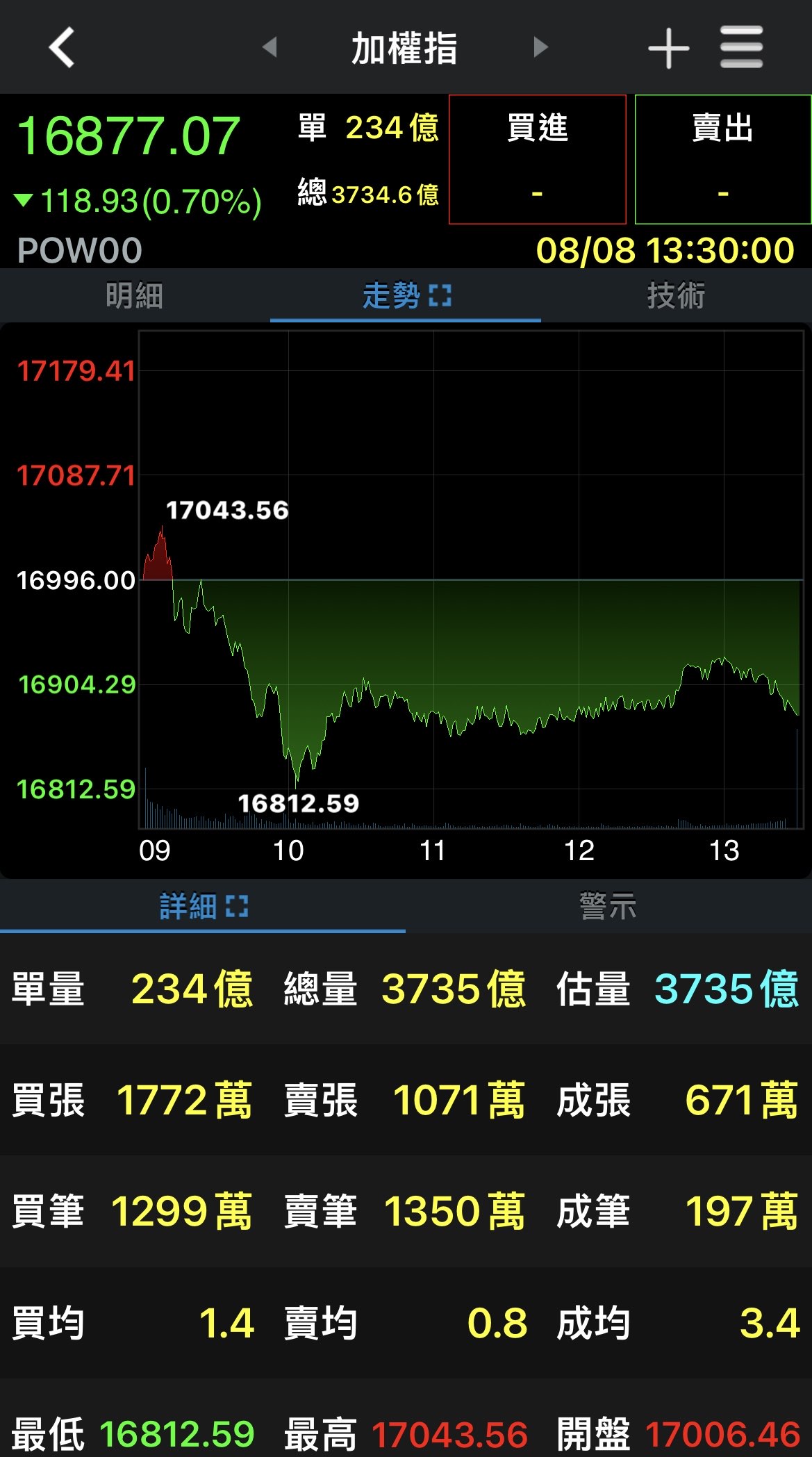
Task: Open the 技術 technical chart tab
Action: pos(676,295)
